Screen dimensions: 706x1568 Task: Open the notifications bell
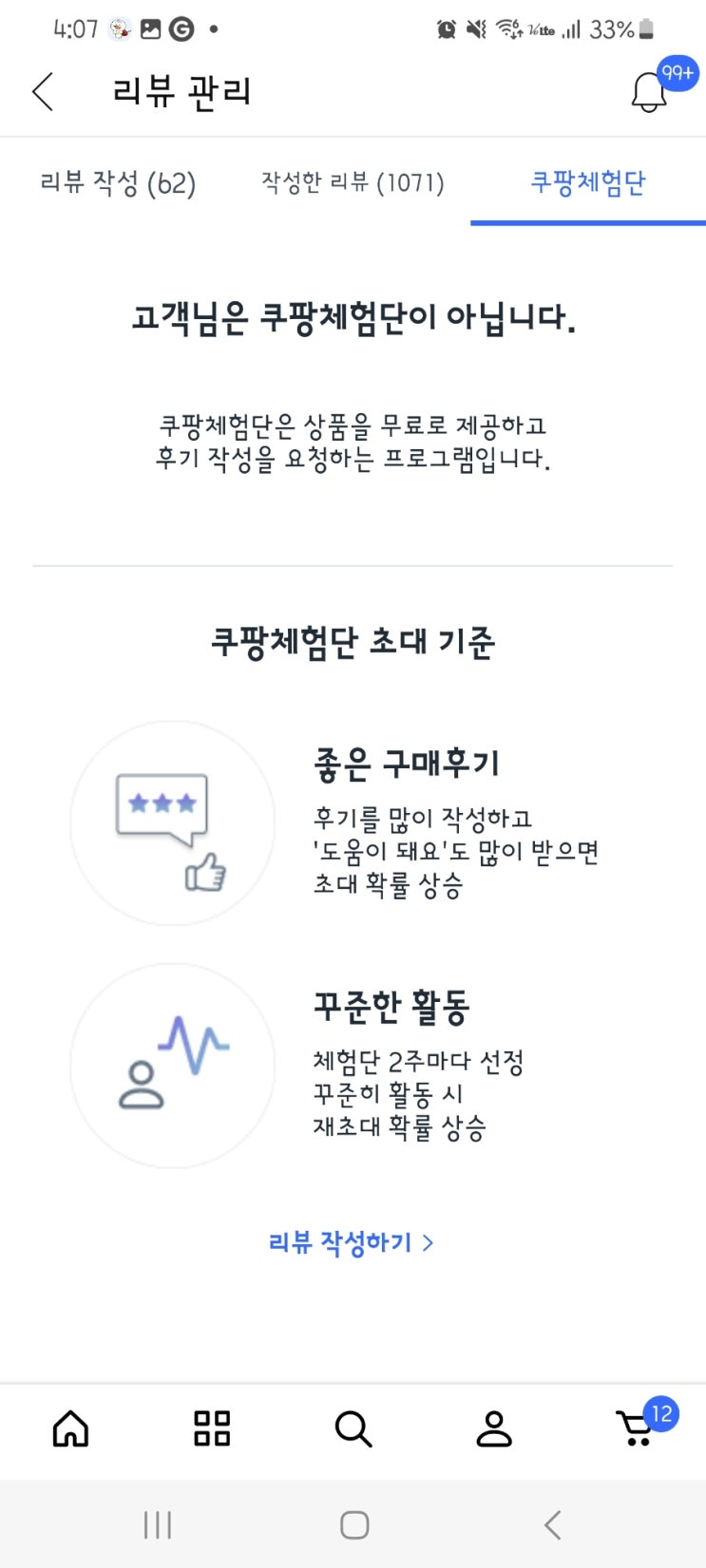coord(650,92)
